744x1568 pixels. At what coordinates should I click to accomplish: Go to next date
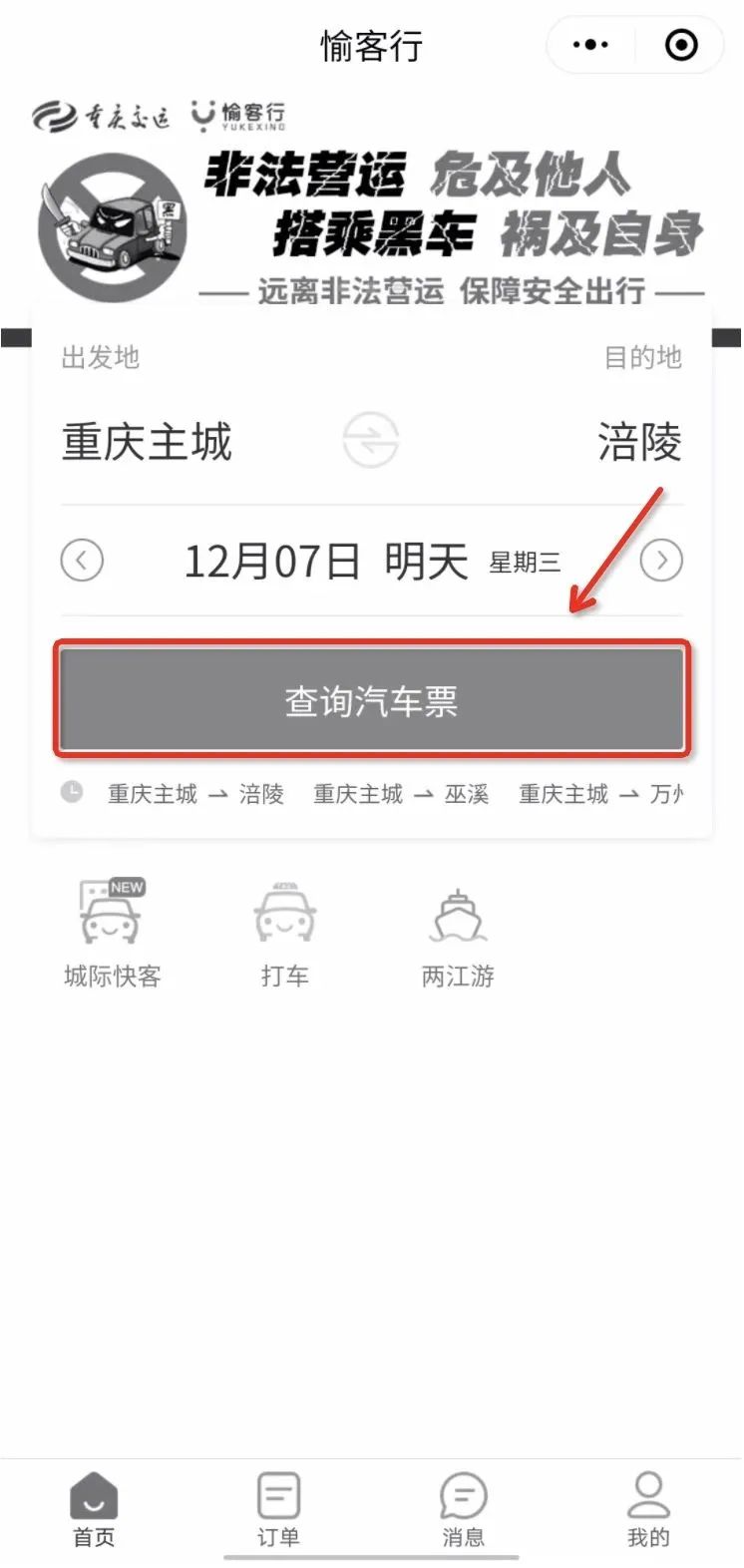(x=661, y=561)
